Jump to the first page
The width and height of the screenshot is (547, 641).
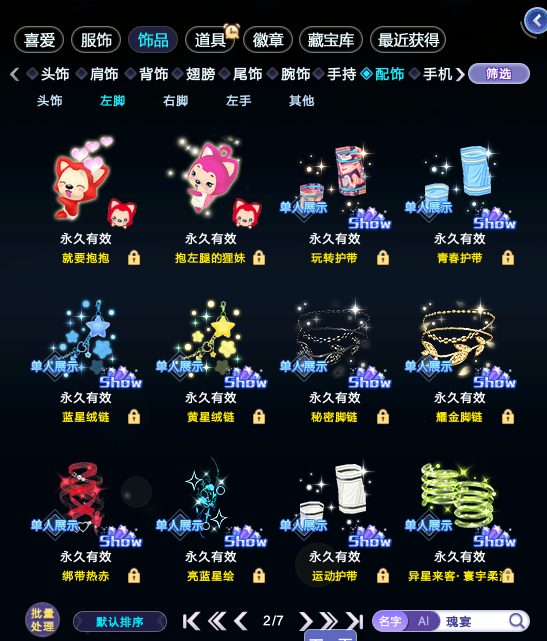click(191, 621)
